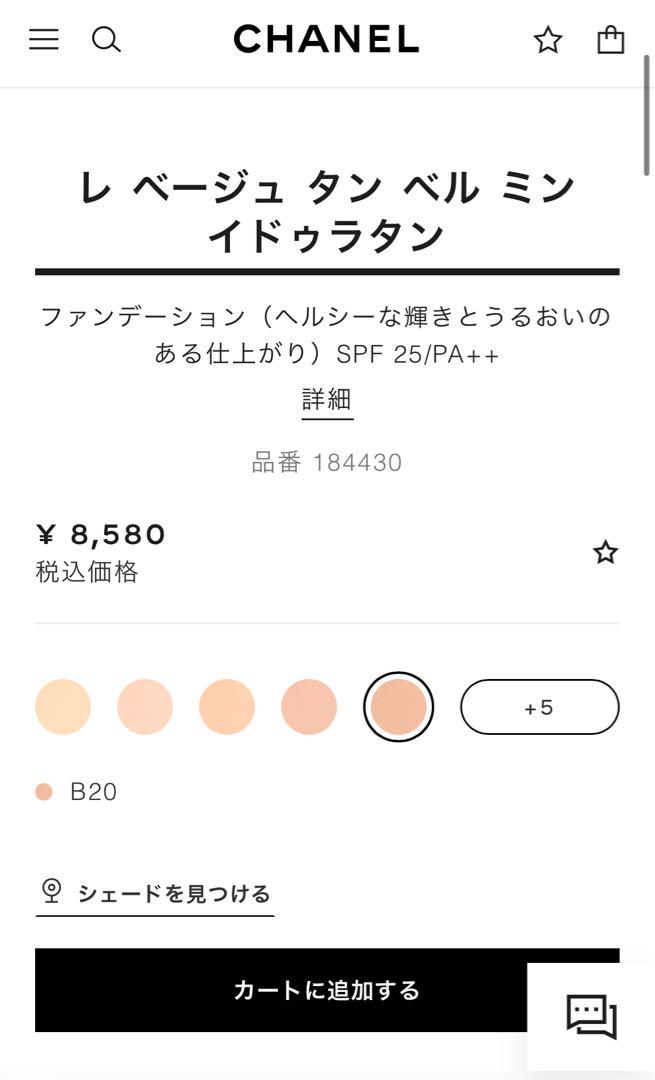
Task: Tap カートに追加する to add to cart
Action: click(327, 990)
